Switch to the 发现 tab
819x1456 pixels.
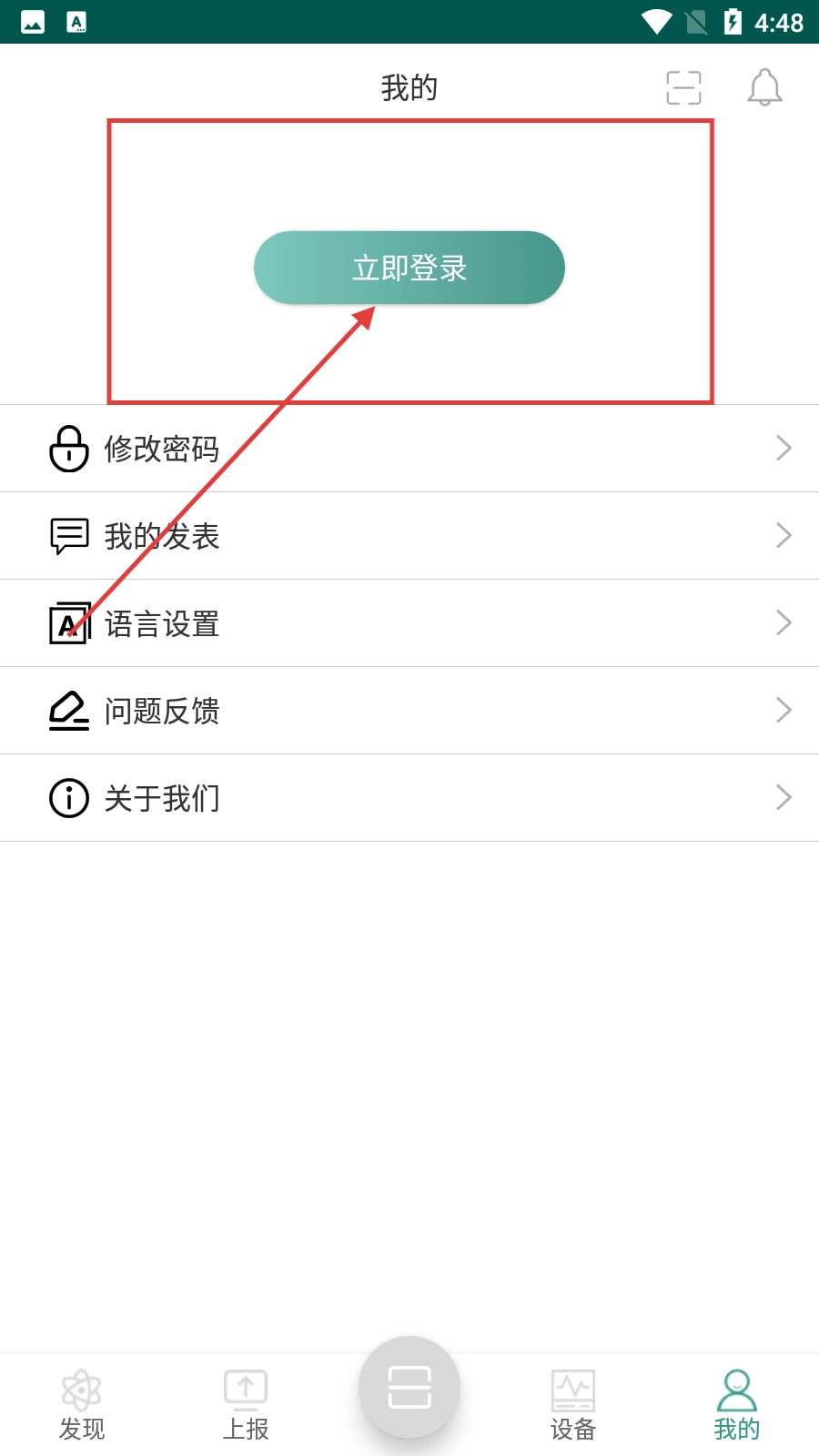click(x=82, y=1404)
